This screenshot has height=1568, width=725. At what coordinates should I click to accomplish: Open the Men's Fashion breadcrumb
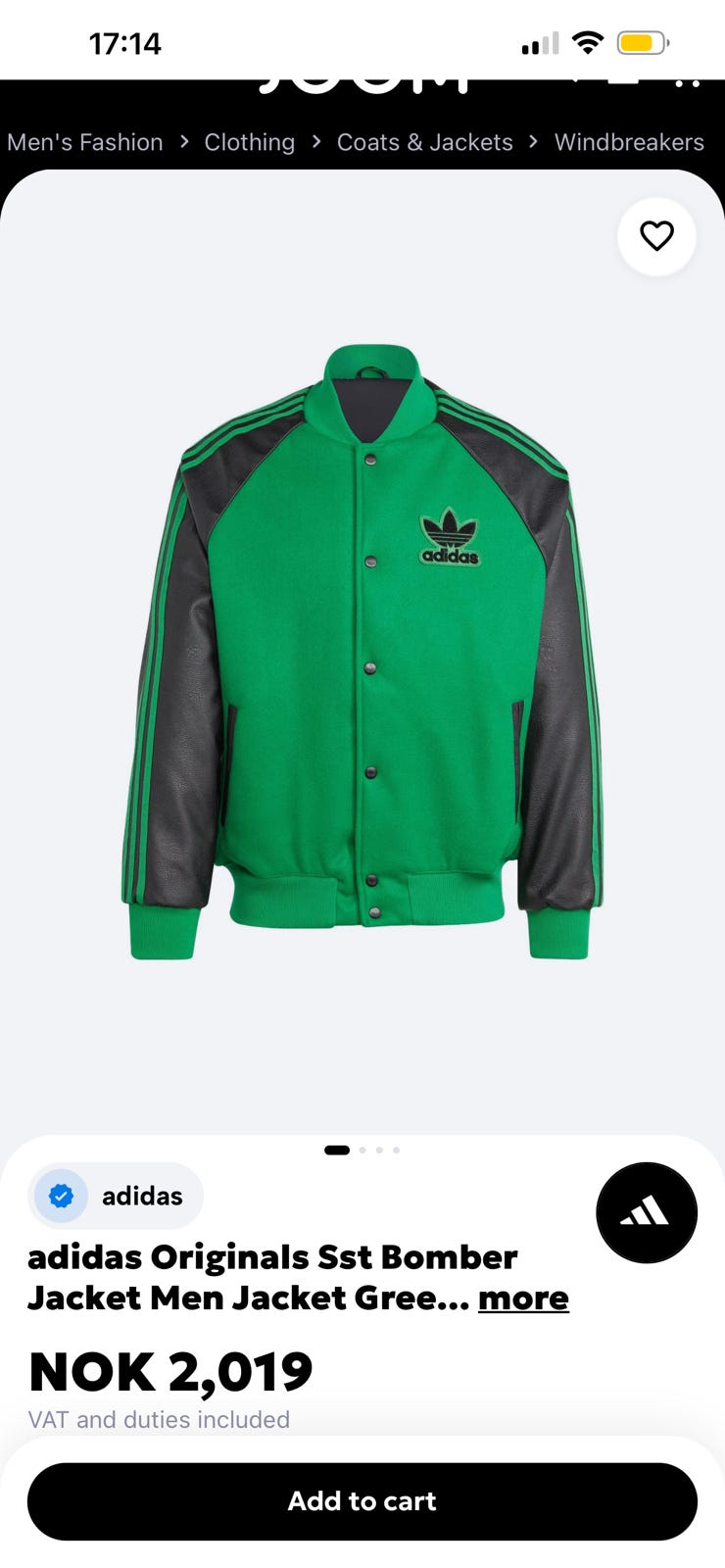click(x=85, y=142)
